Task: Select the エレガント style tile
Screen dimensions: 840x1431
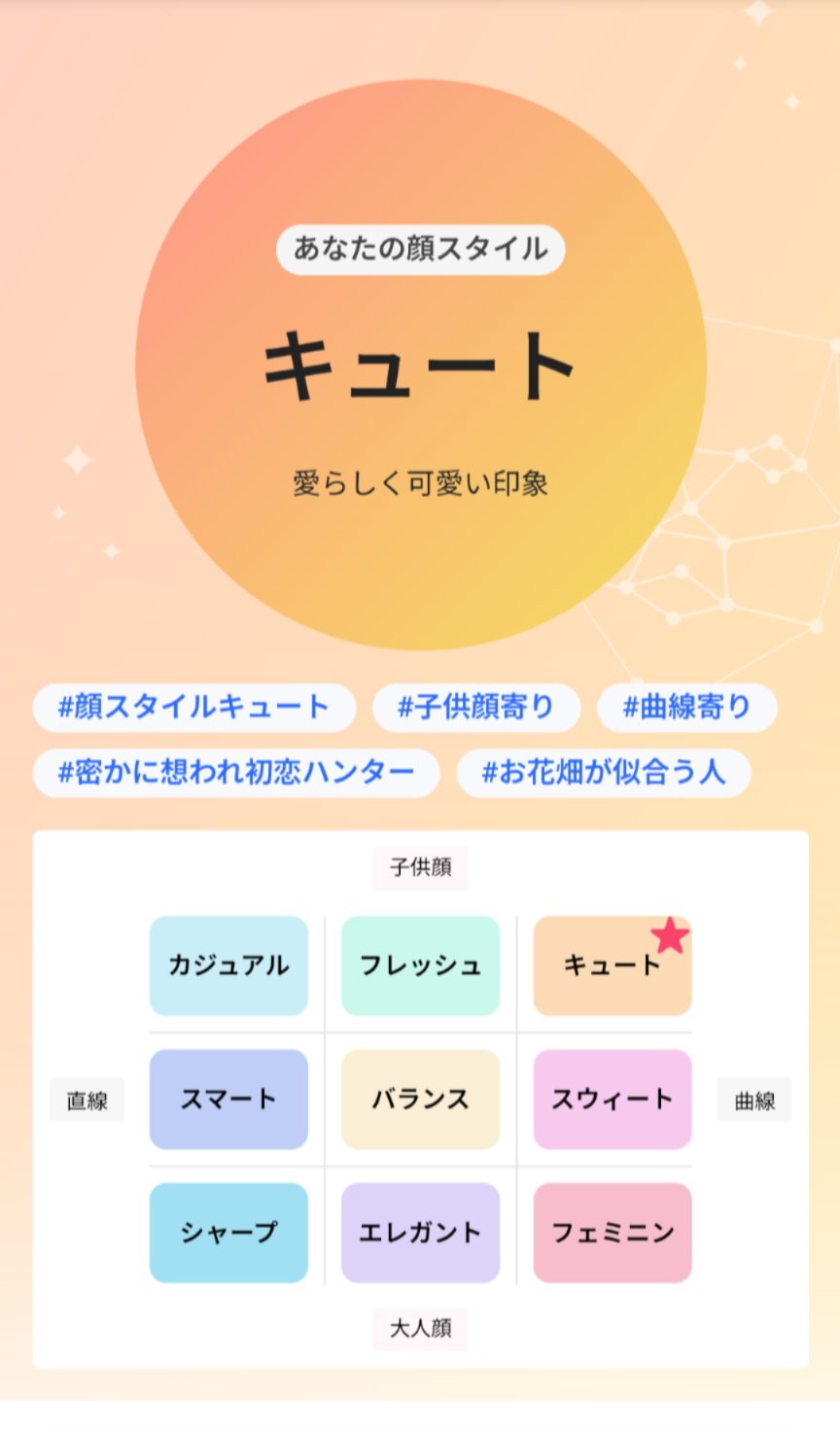Action: [419, 1233]
